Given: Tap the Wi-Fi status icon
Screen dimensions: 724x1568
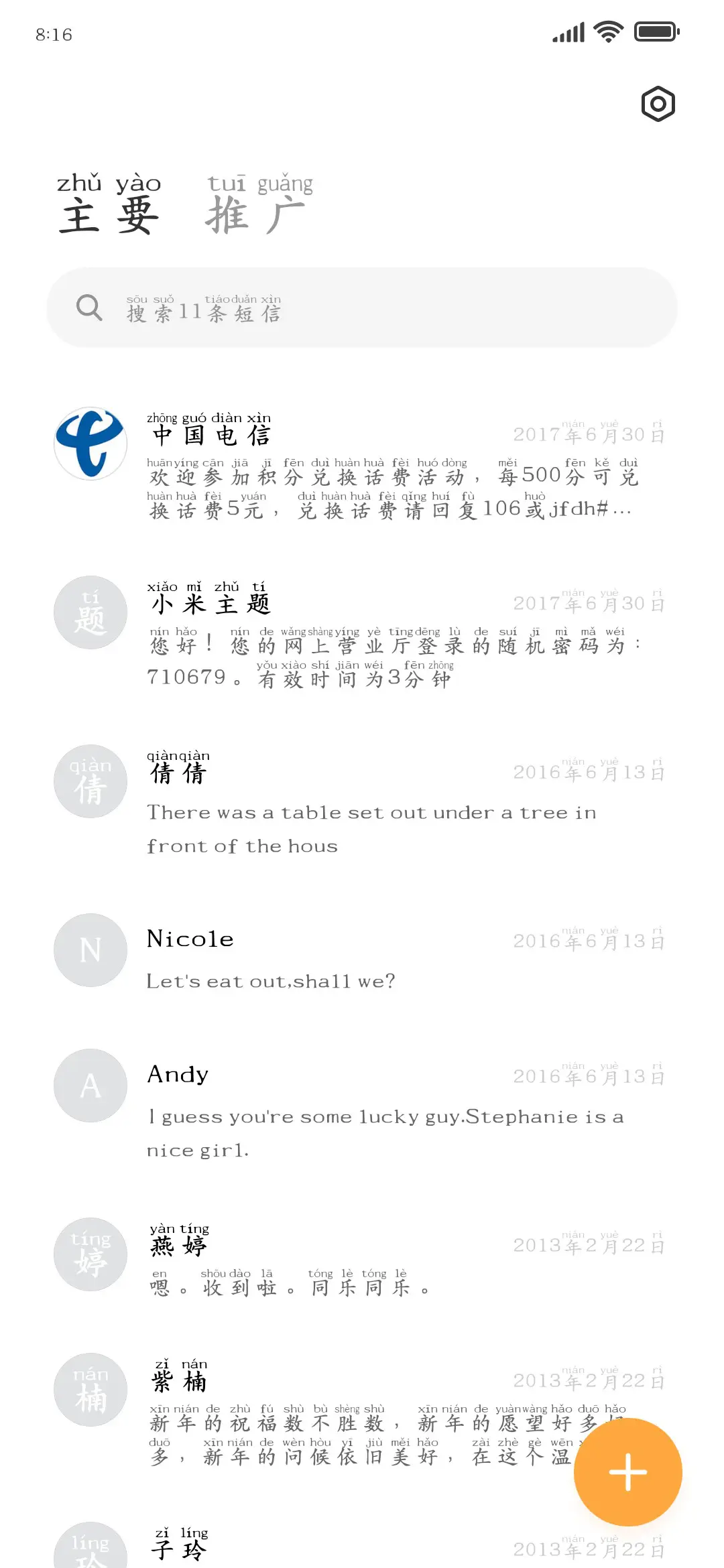Looking at the screenshot, I should [x=607, y=31].
